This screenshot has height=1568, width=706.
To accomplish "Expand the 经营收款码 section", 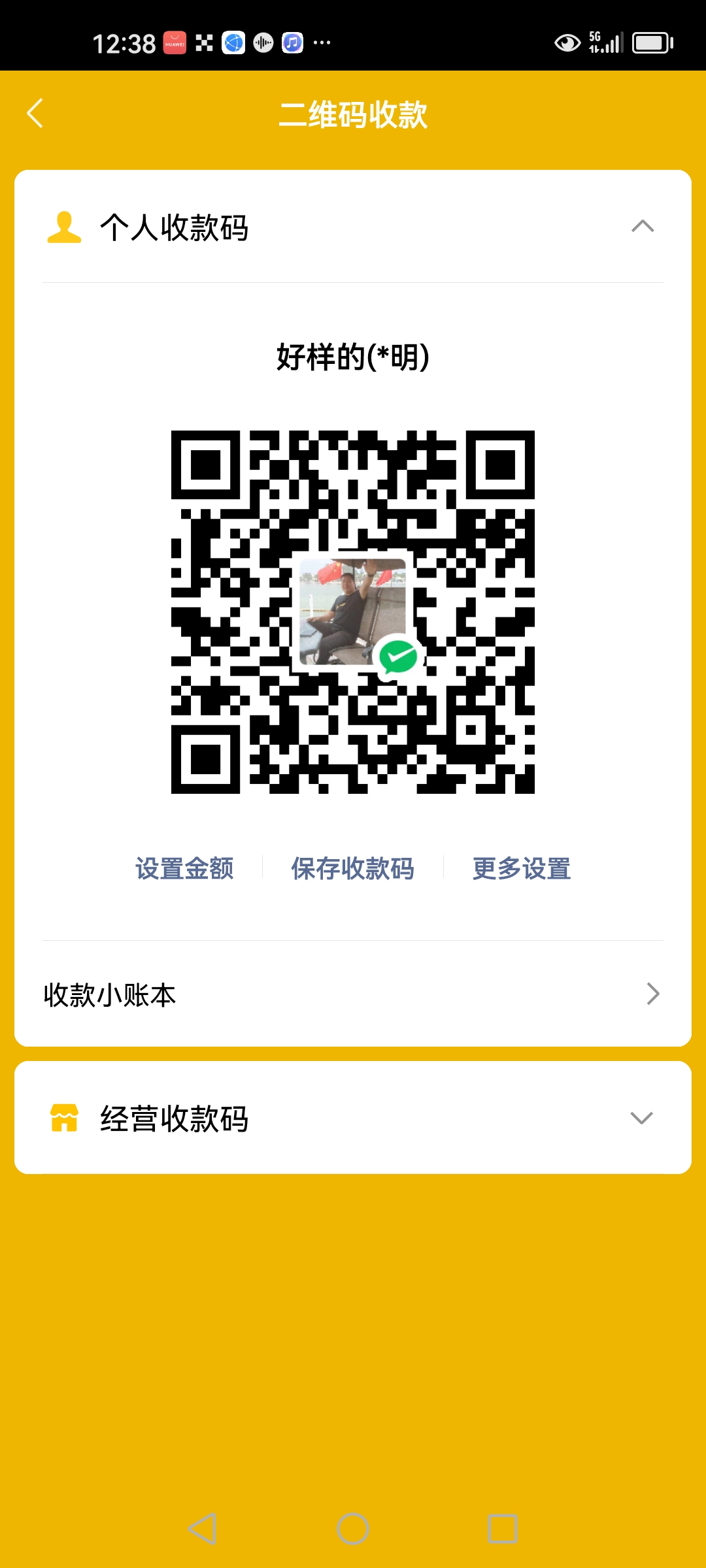I will 641,1118.
